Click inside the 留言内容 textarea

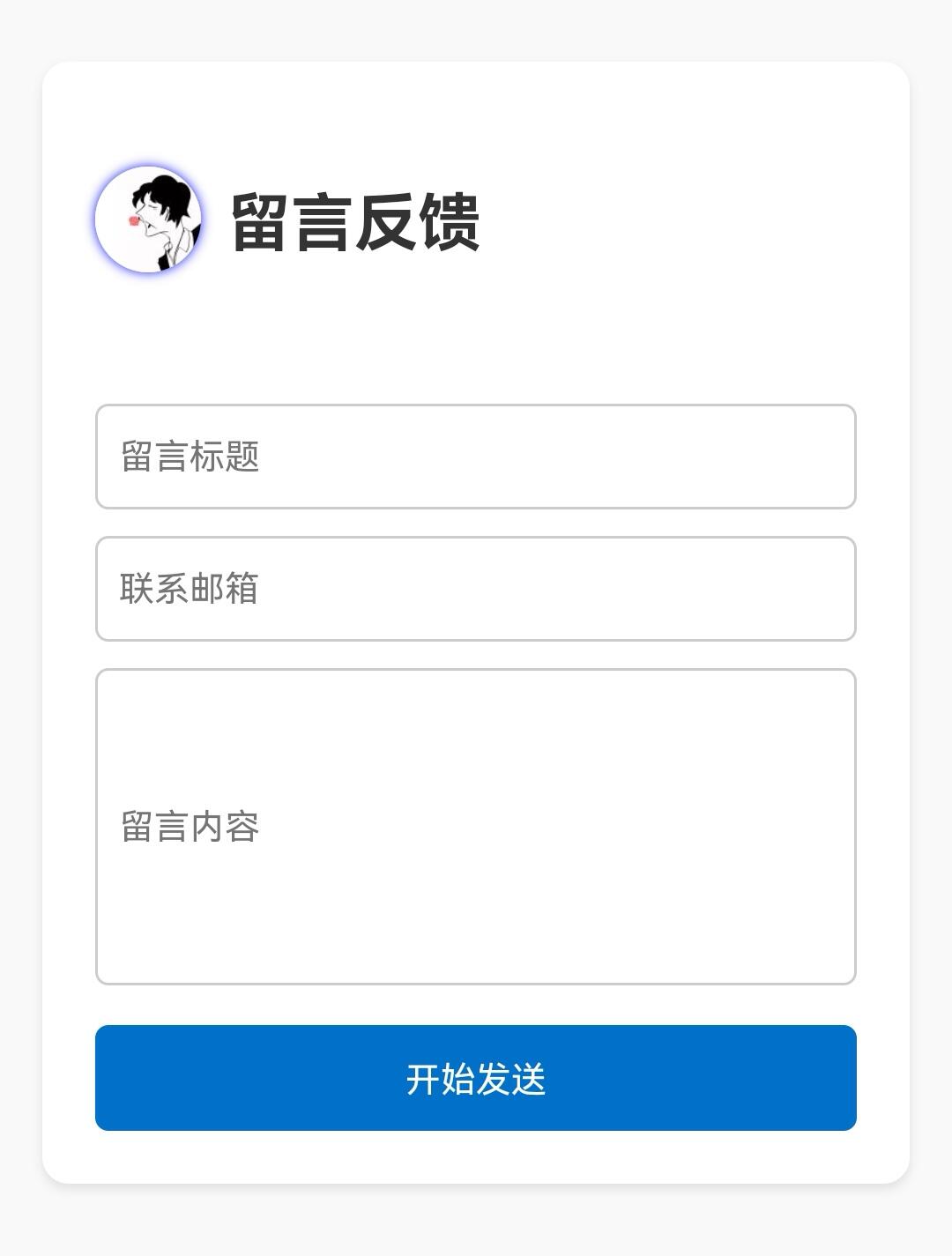click(x=476, y=824)
